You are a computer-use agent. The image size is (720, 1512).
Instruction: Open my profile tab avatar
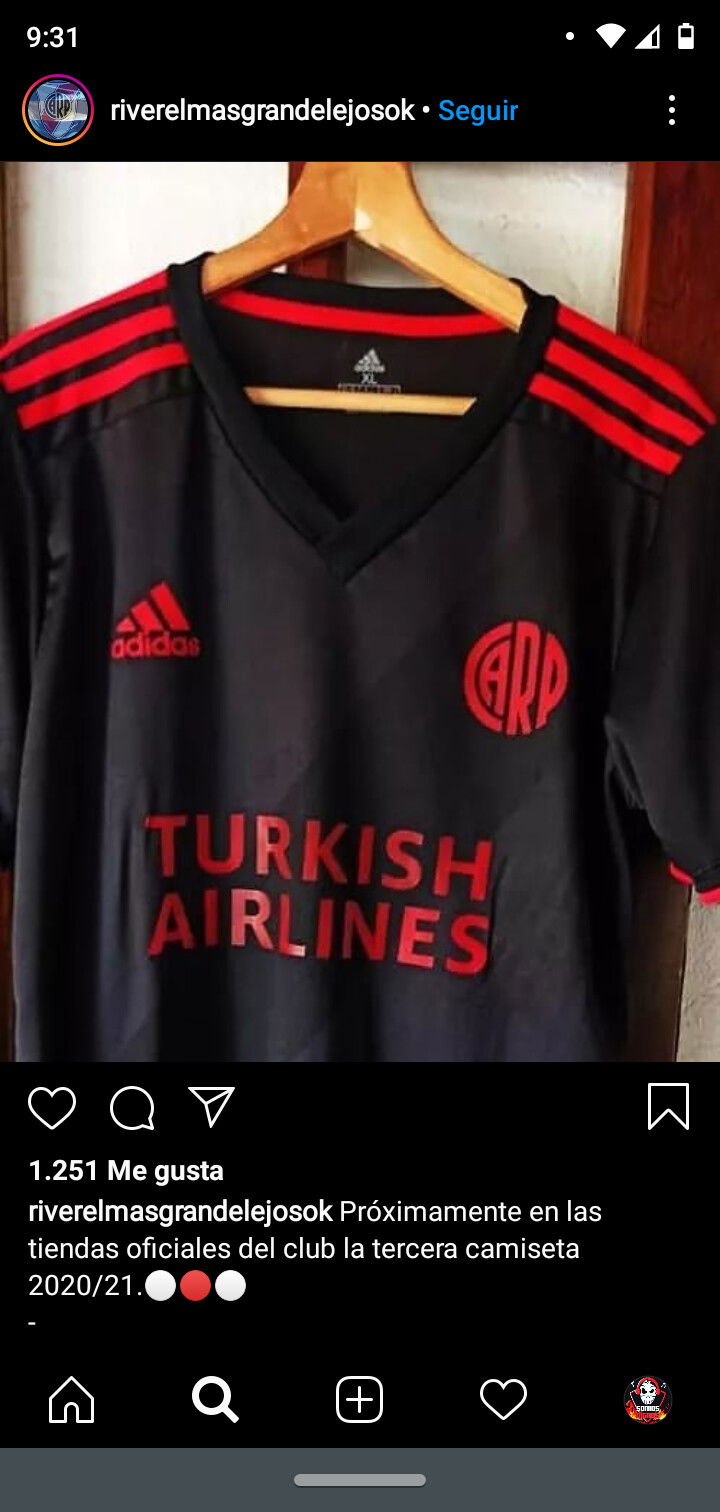click(647, 1399)
